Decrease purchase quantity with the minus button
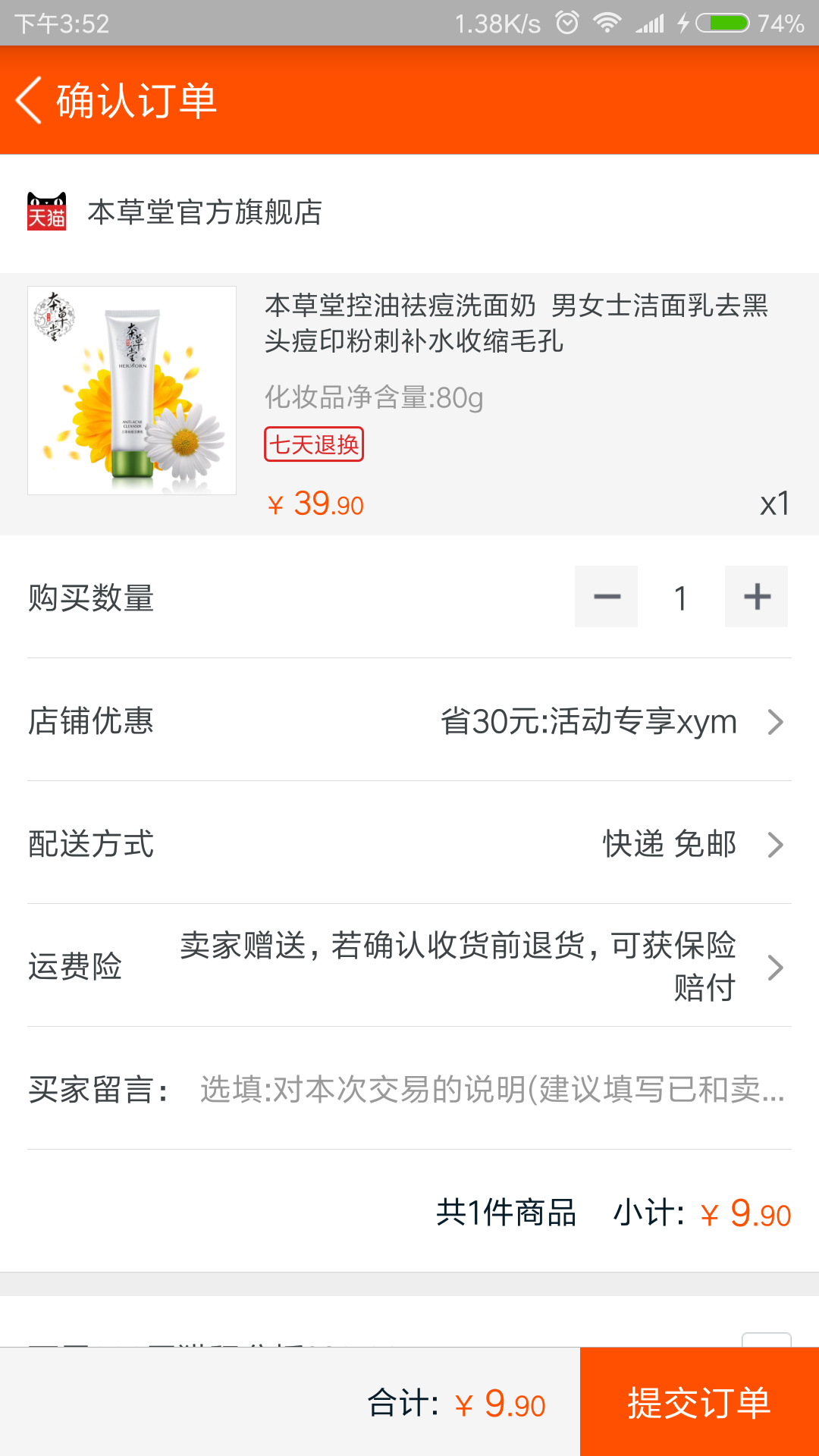Image resolution: width=819 pixels, height=1456 pixels. click(606, 597)
